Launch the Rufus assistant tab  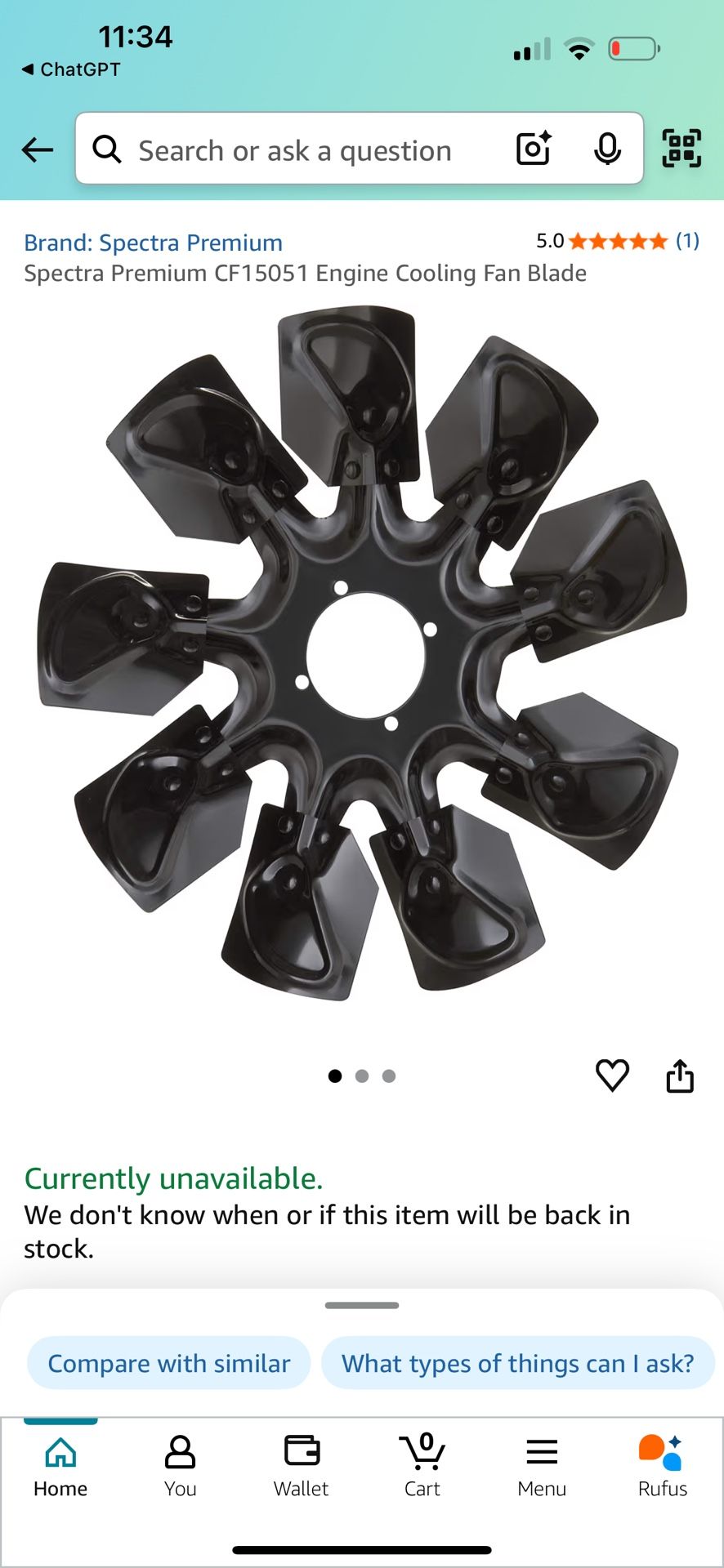point(662,1467)
